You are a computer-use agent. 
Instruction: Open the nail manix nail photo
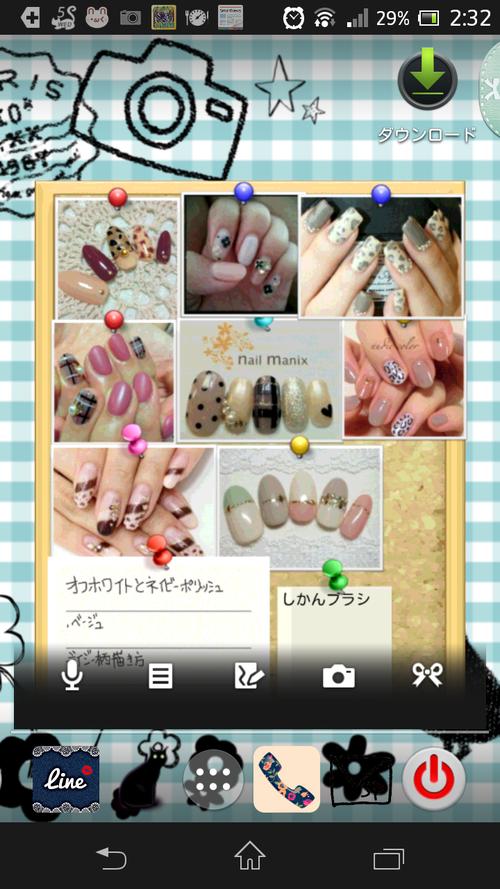261,380
